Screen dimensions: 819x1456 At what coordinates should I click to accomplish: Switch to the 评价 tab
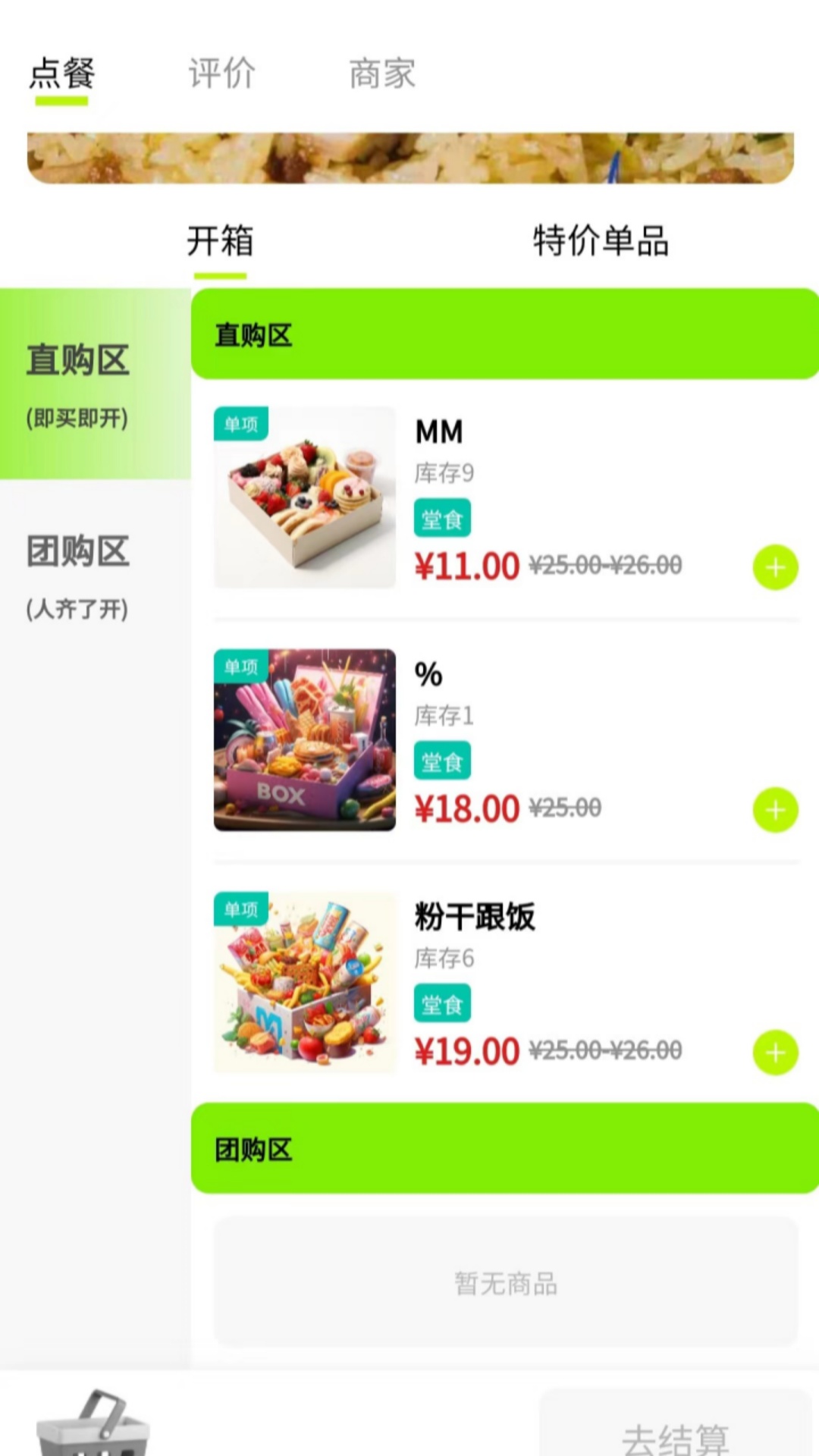pyautogui.click(x=222, y=74)
